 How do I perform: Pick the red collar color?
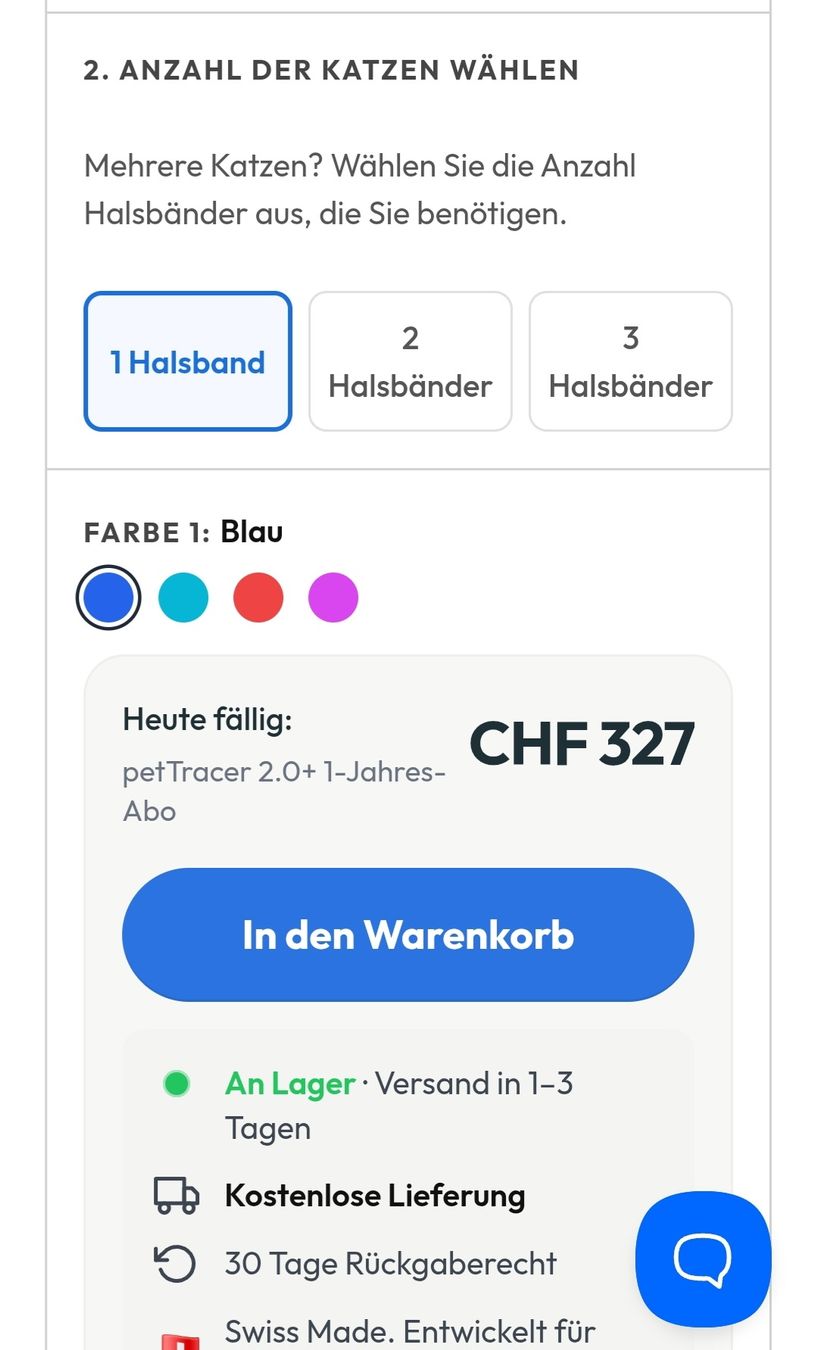click(258, 598)
